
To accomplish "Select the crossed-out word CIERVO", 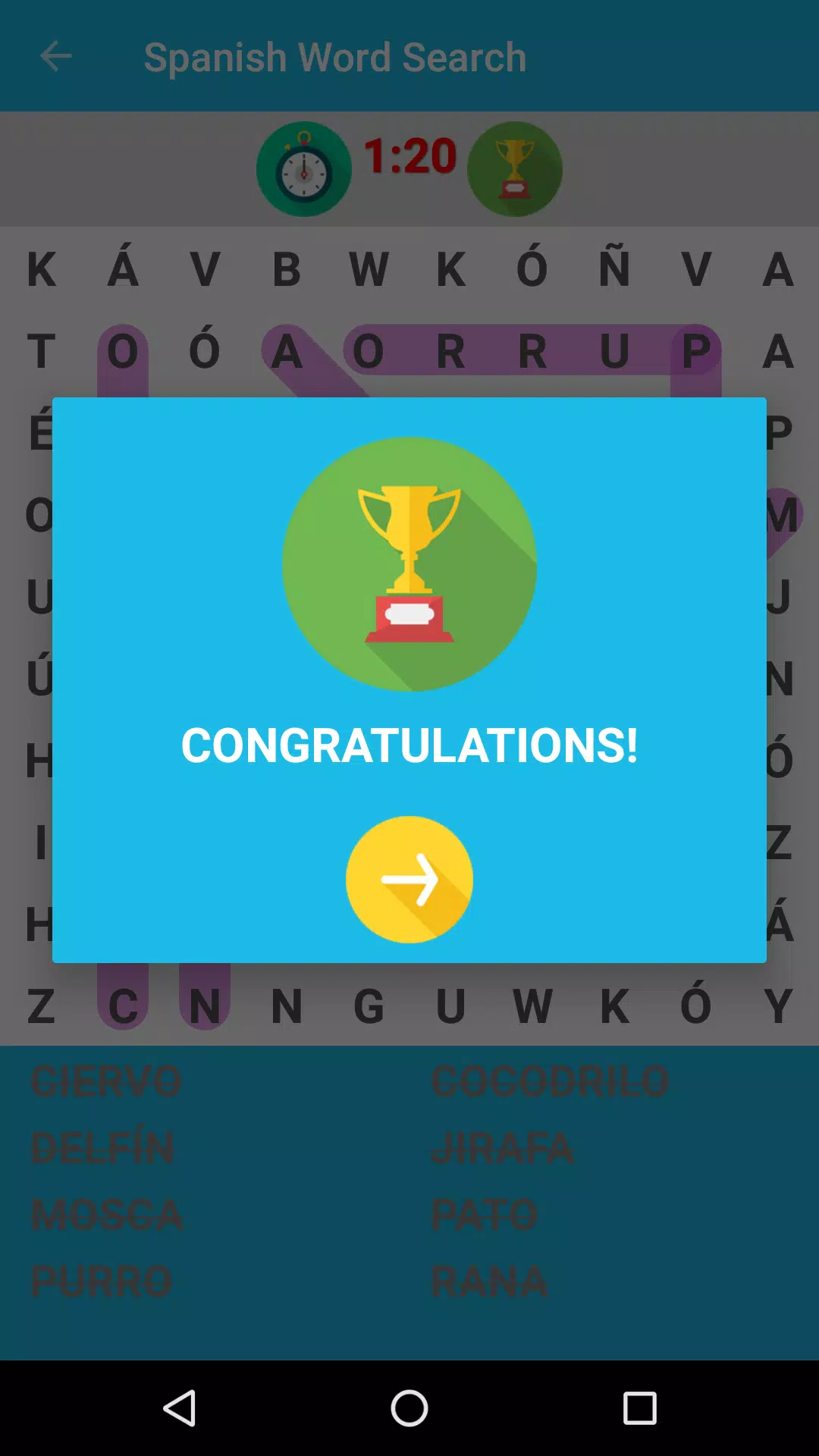I will (x=104, y=1080).
